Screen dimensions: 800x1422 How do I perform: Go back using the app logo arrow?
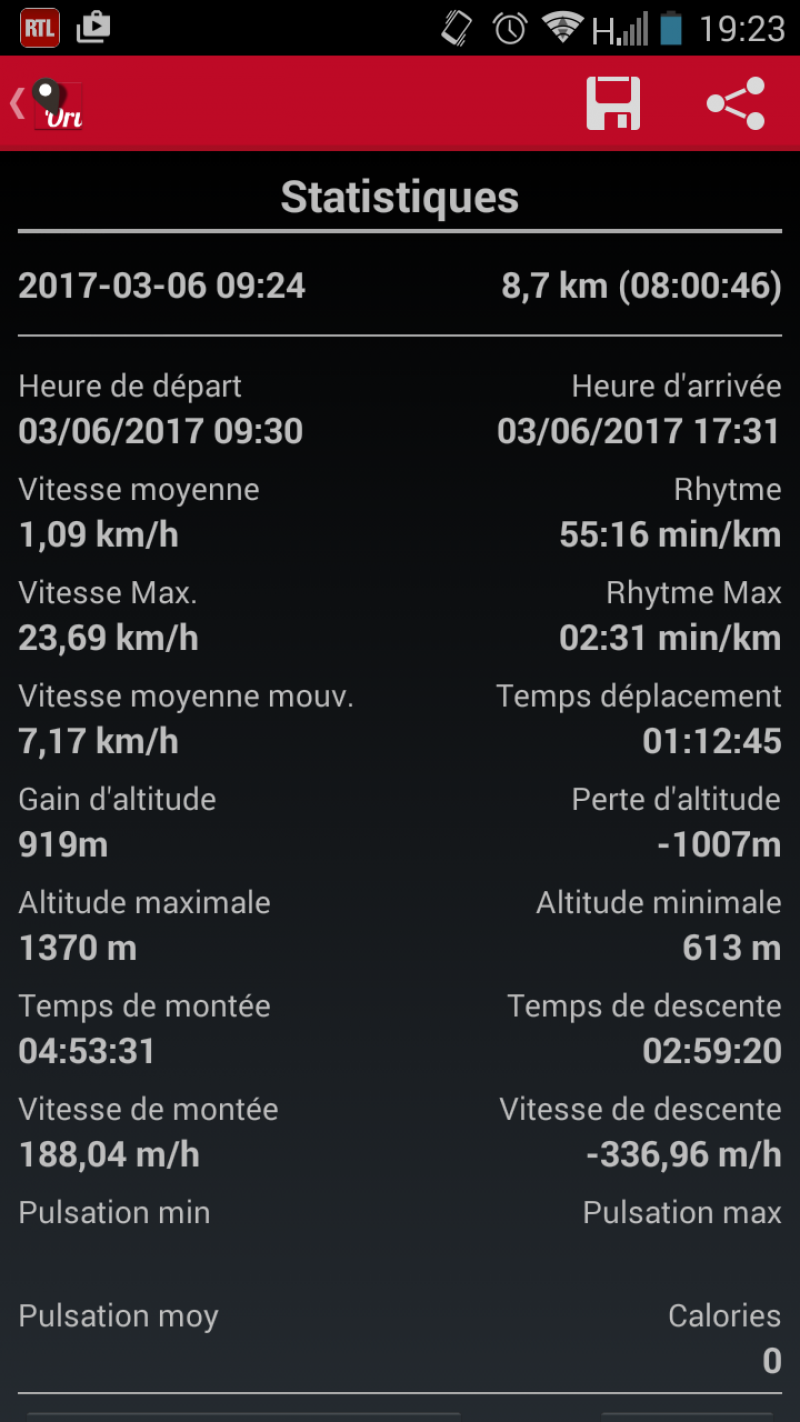[47, 104]
